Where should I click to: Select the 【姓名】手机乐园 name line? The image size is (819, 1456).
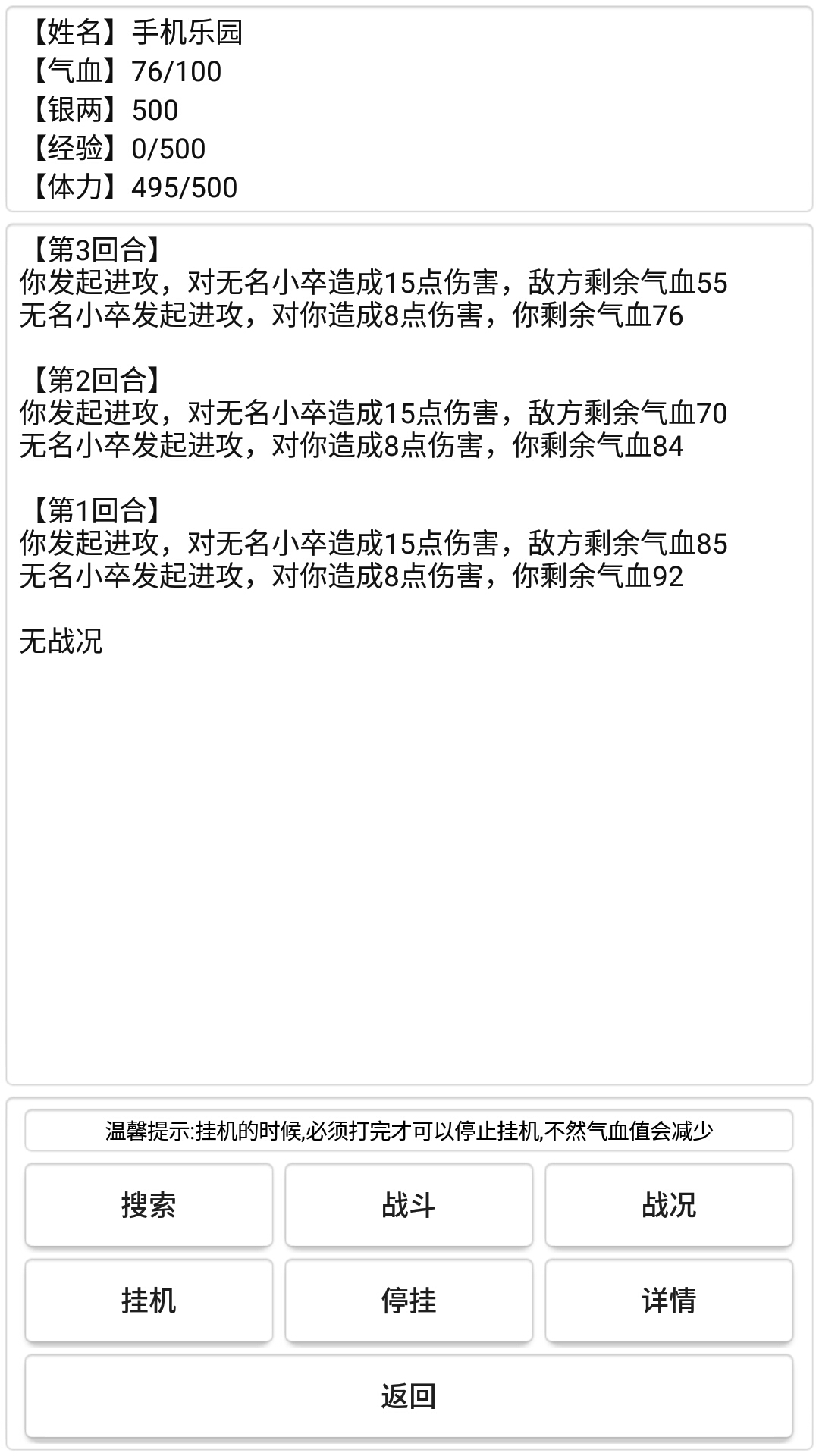coord(136,34)
